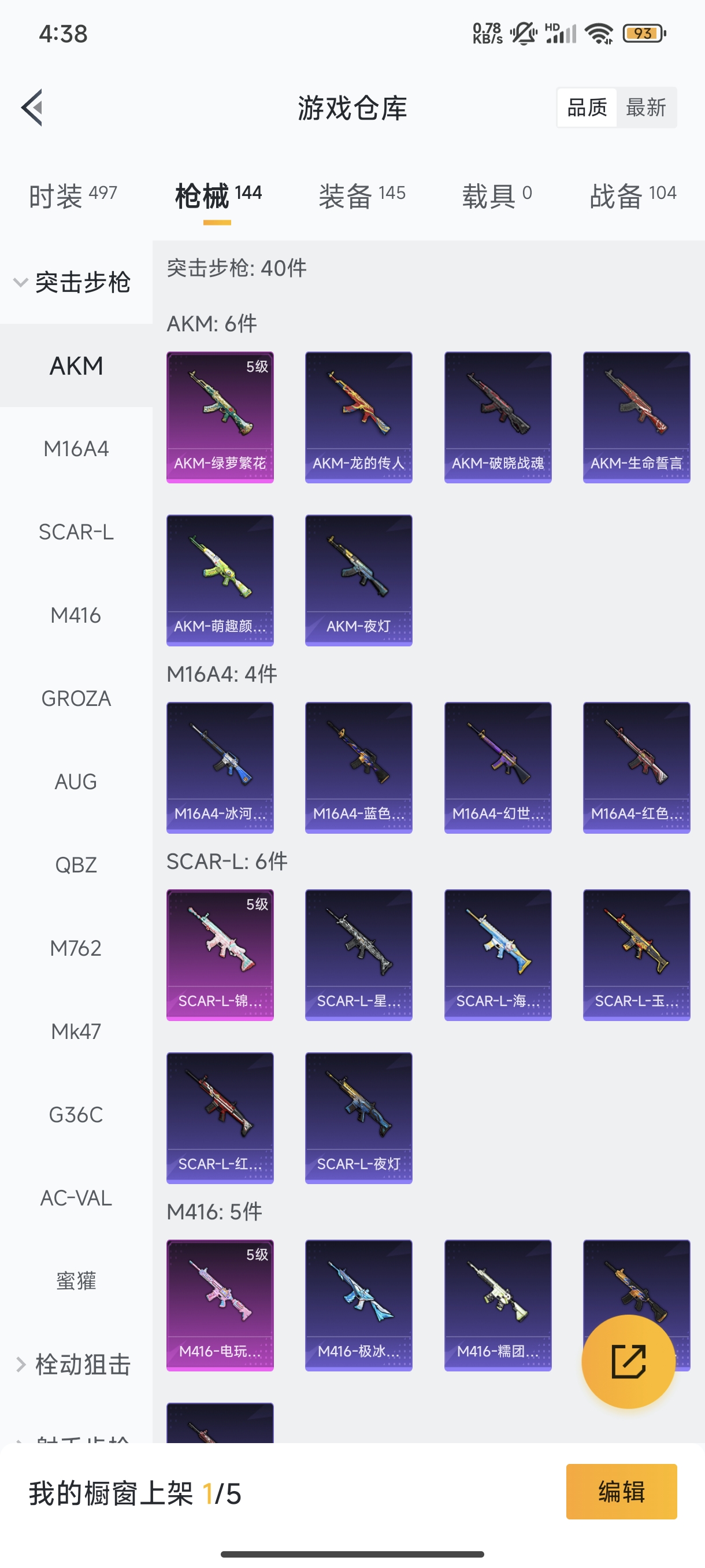Expand the 栓动狙击 category
The width and height of the screenshot is (705, 1568).
73,1364
